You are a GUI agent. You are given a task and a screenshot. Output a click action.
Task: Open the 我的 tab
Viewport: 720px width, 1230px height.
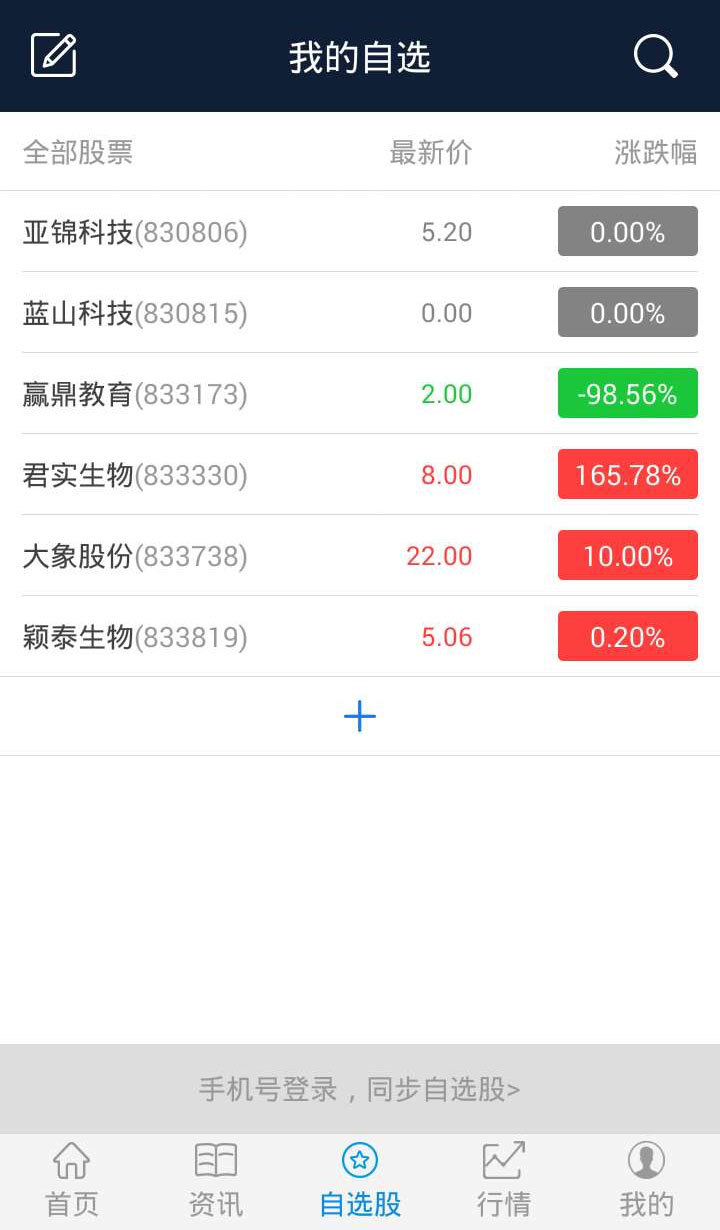click(x=647, y=1181)
